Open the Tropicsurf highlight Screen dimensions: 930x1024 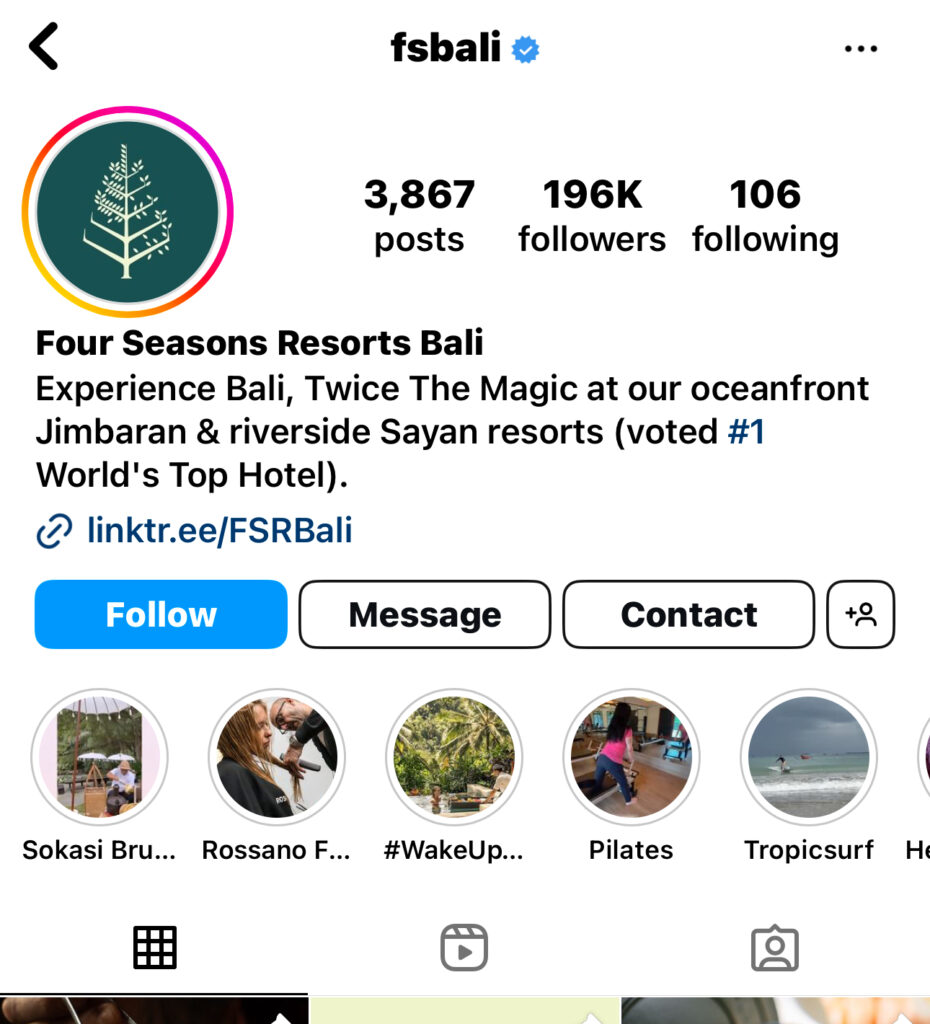pos(808,757)
